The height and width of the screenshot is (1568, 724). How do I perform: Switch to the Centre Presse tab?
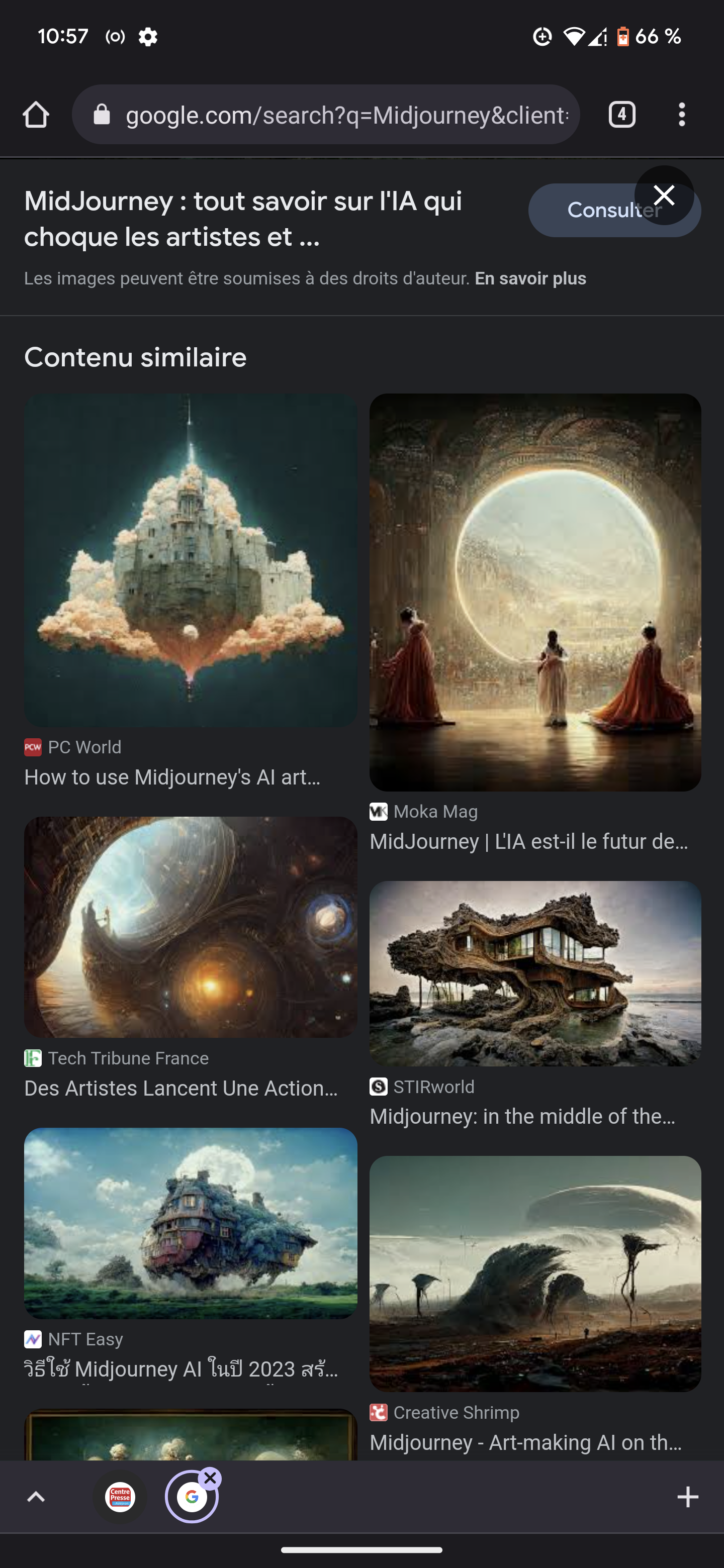click(120, 1497)
